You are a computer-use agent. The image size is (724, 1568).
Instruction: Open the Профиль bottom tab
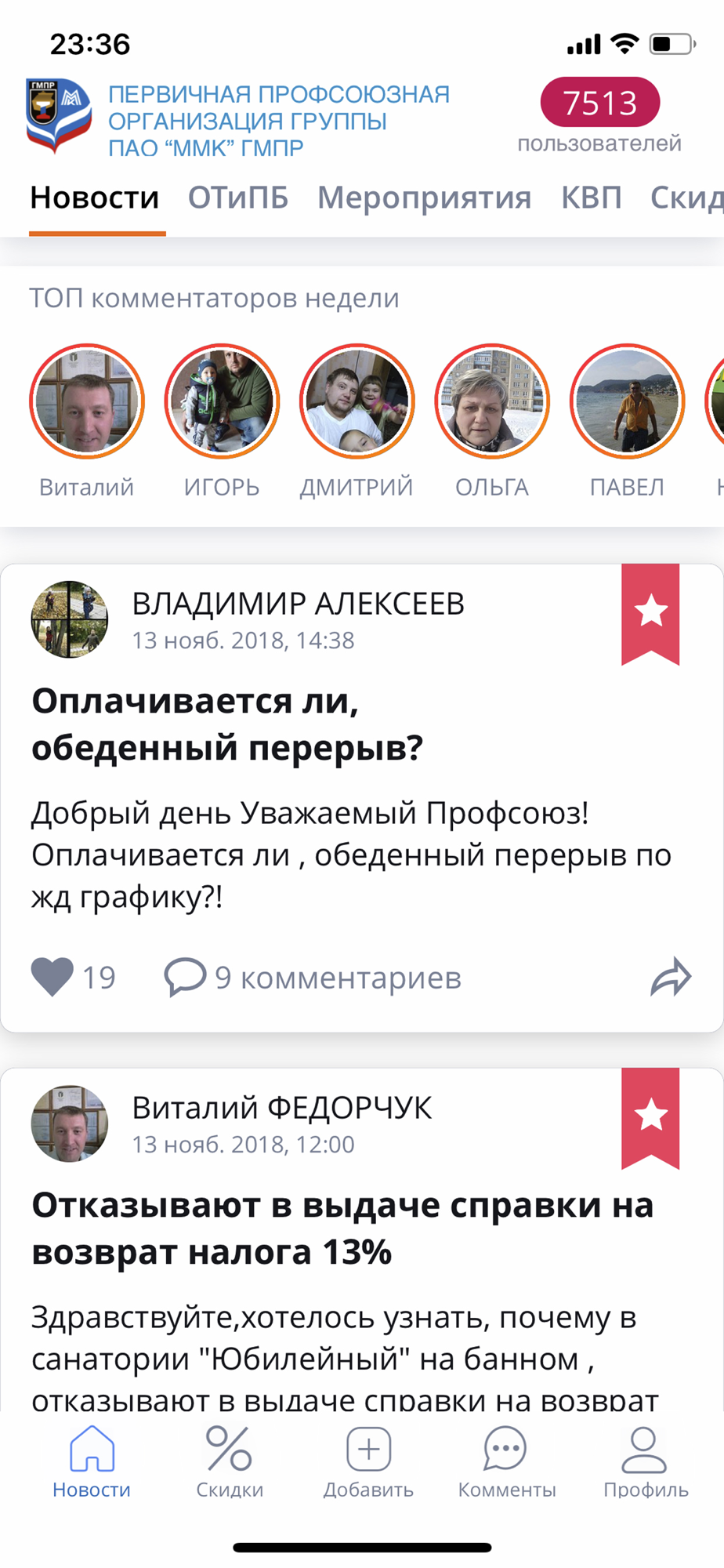pos(645,1461)
